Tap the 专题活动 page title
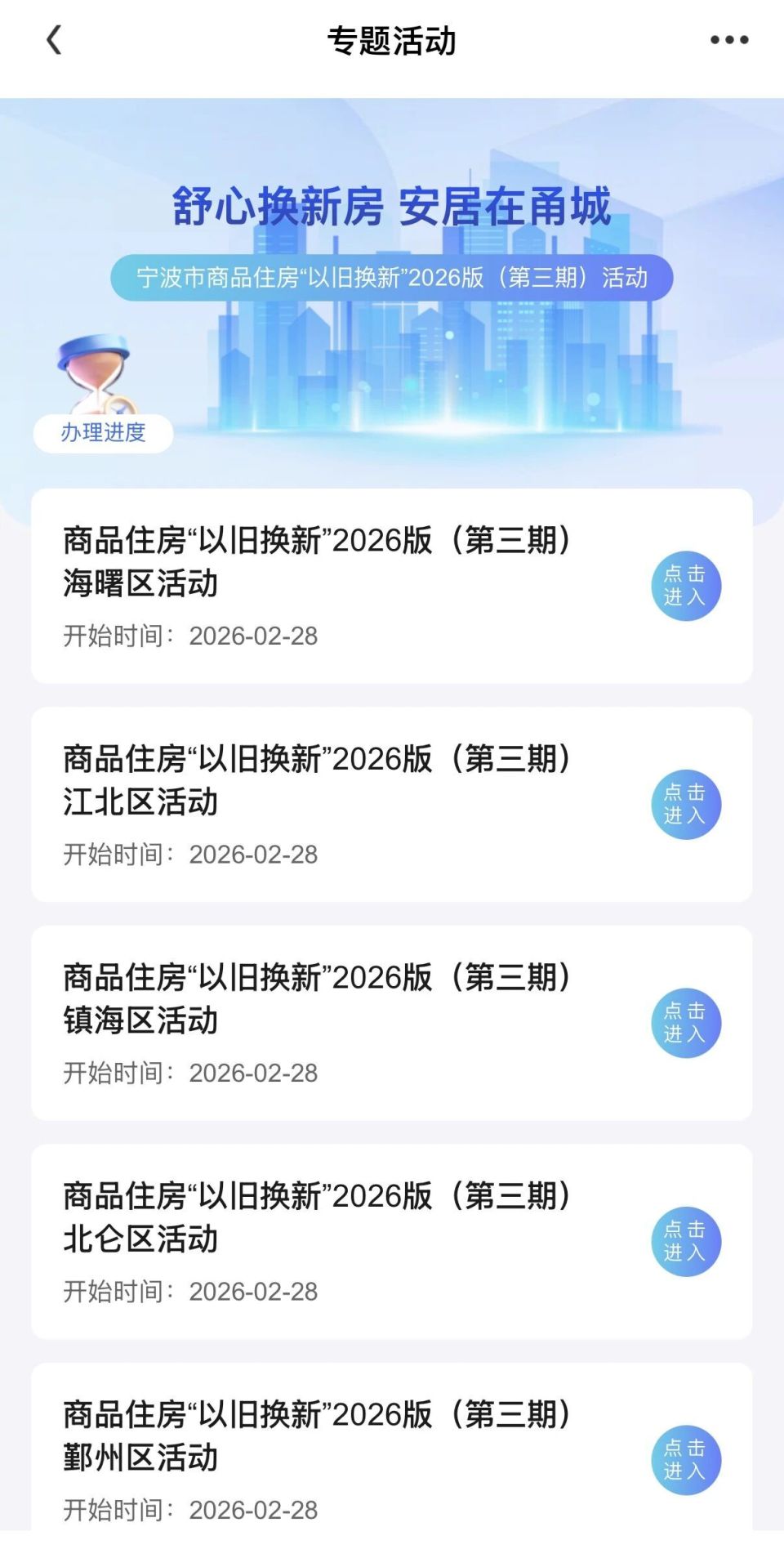 click(392, 39)
